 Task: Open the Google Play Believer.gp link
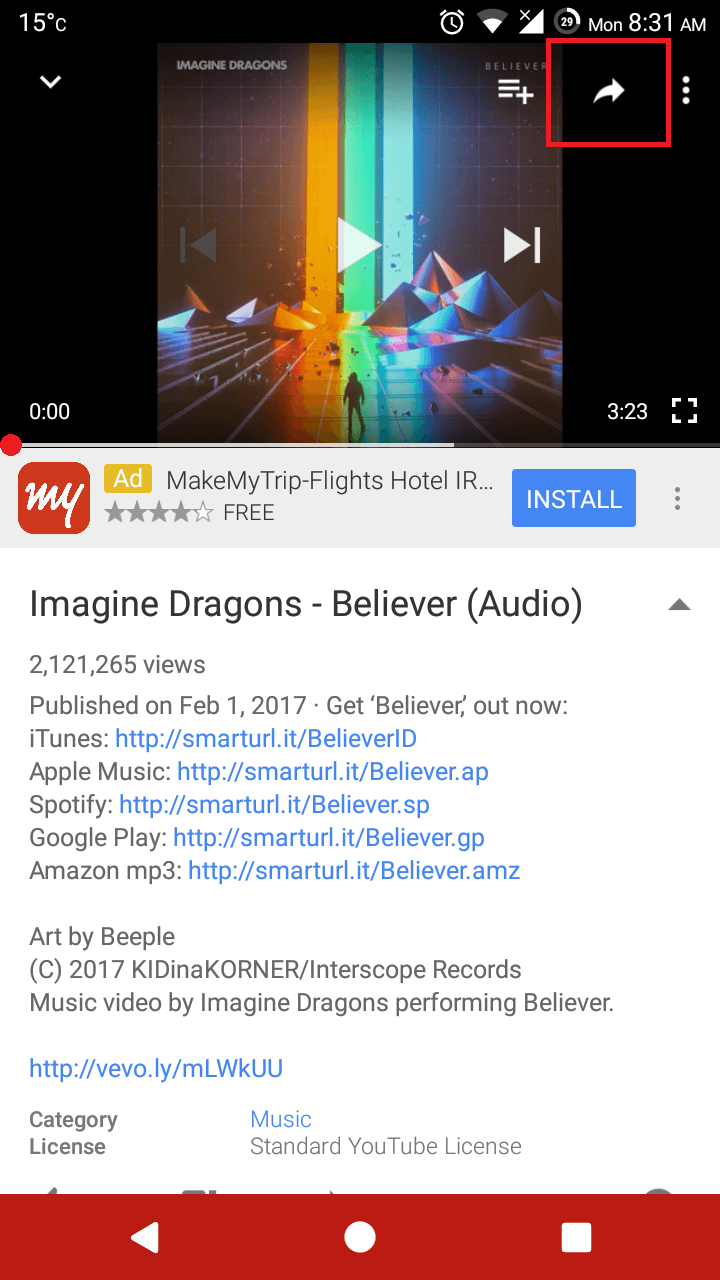coord(329,838)
